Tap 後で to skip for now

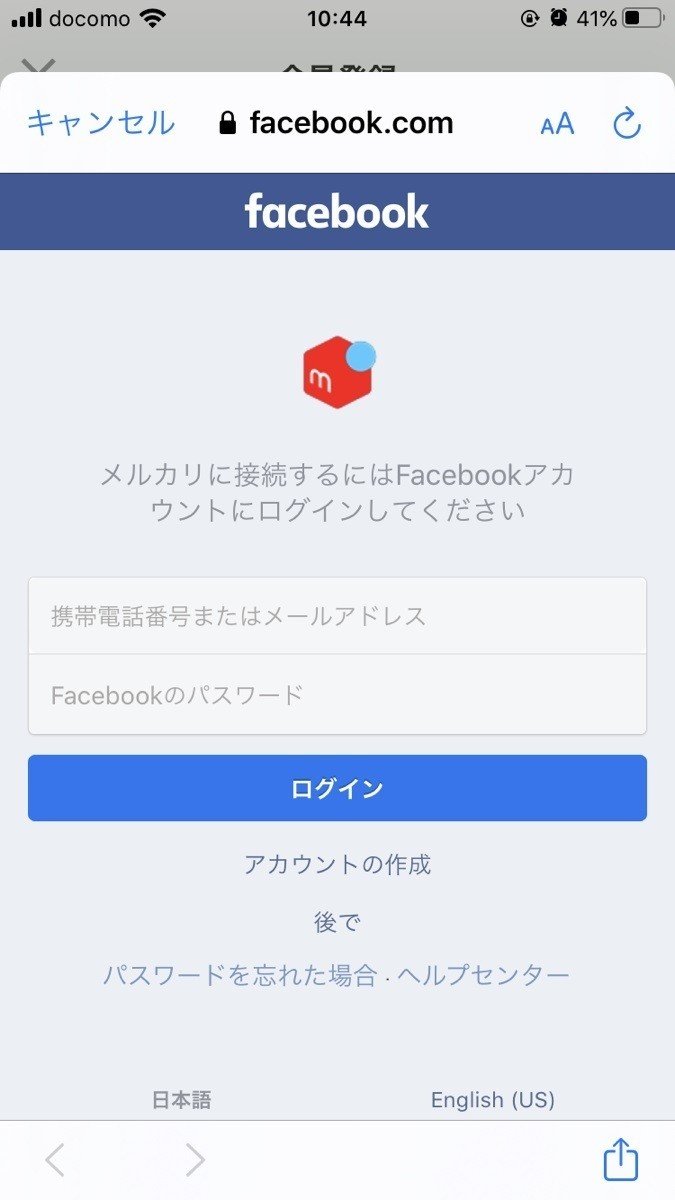[x=337, y=922]
